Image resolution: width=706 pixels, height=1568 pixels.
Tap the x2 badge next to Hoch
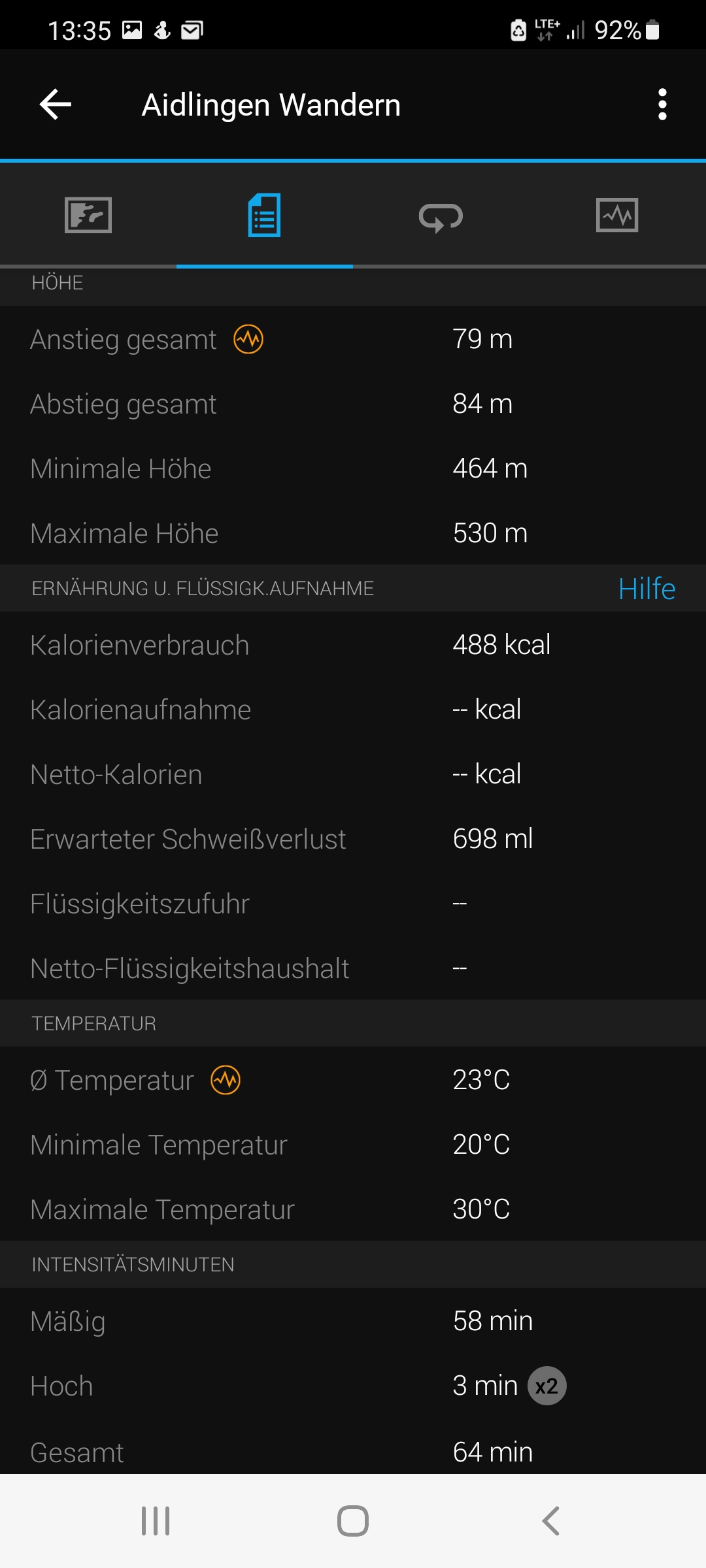[x=546, y=1386]
